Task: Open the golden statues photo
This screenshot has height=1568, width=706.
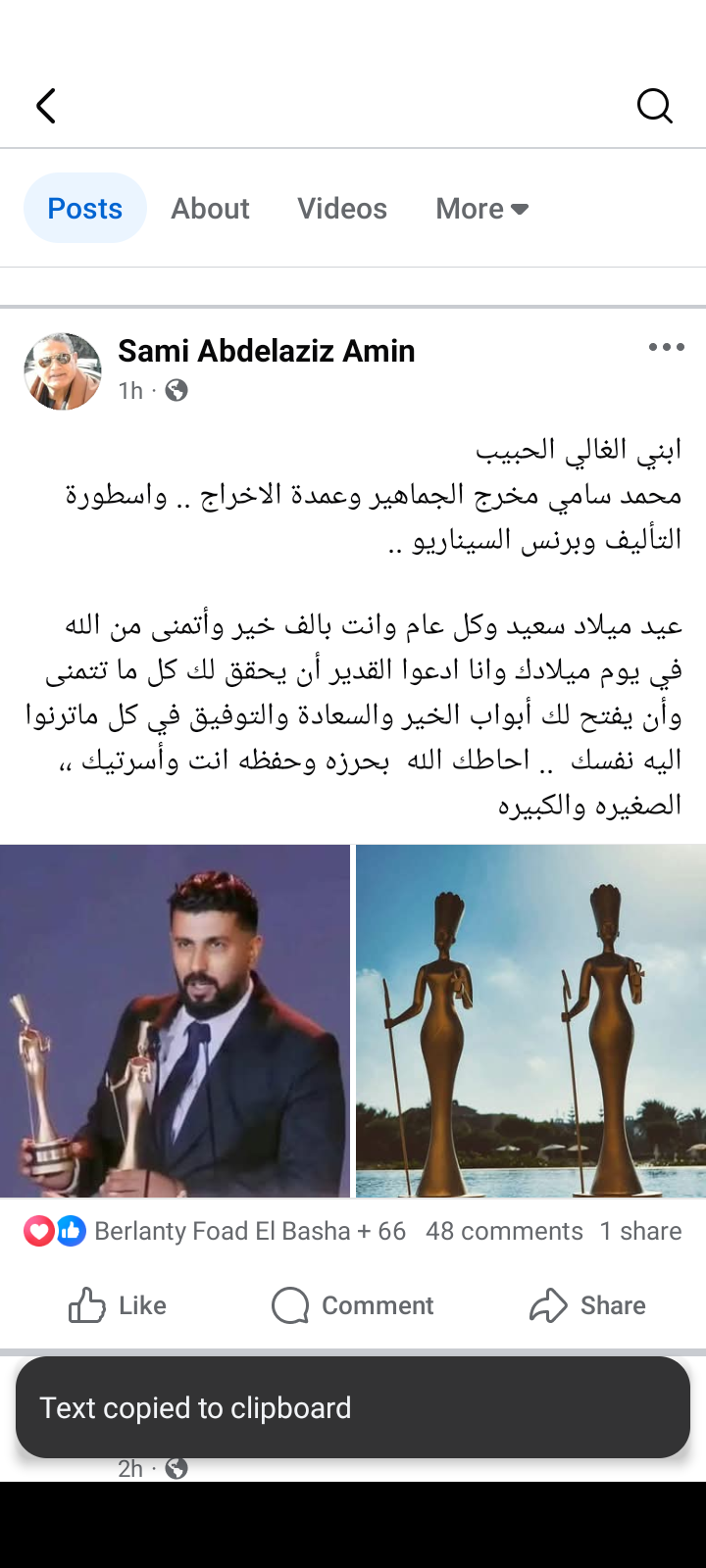Action: (530, 1020)
